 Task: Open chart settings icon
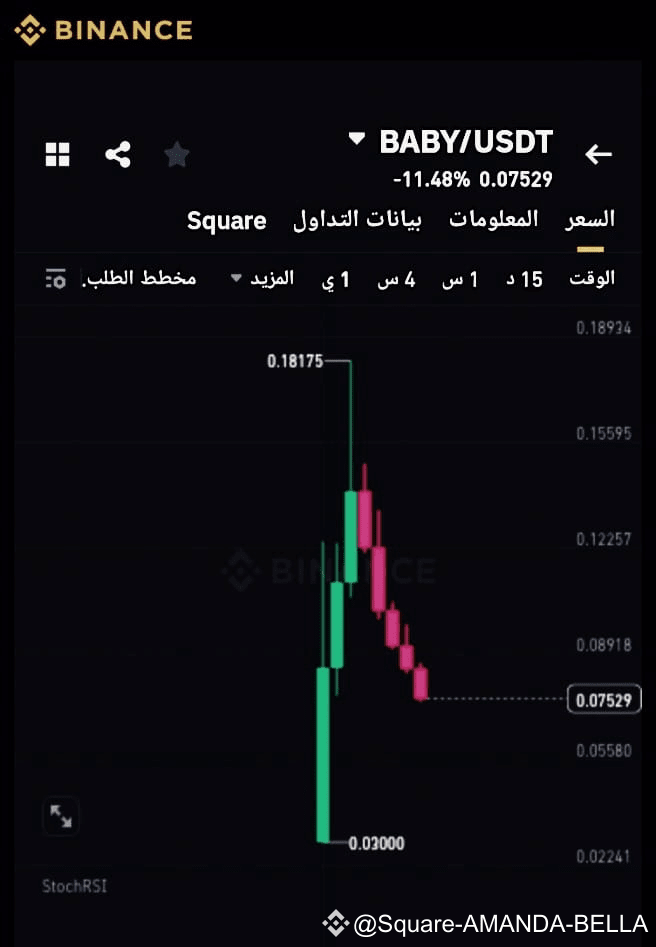(55, 278)
